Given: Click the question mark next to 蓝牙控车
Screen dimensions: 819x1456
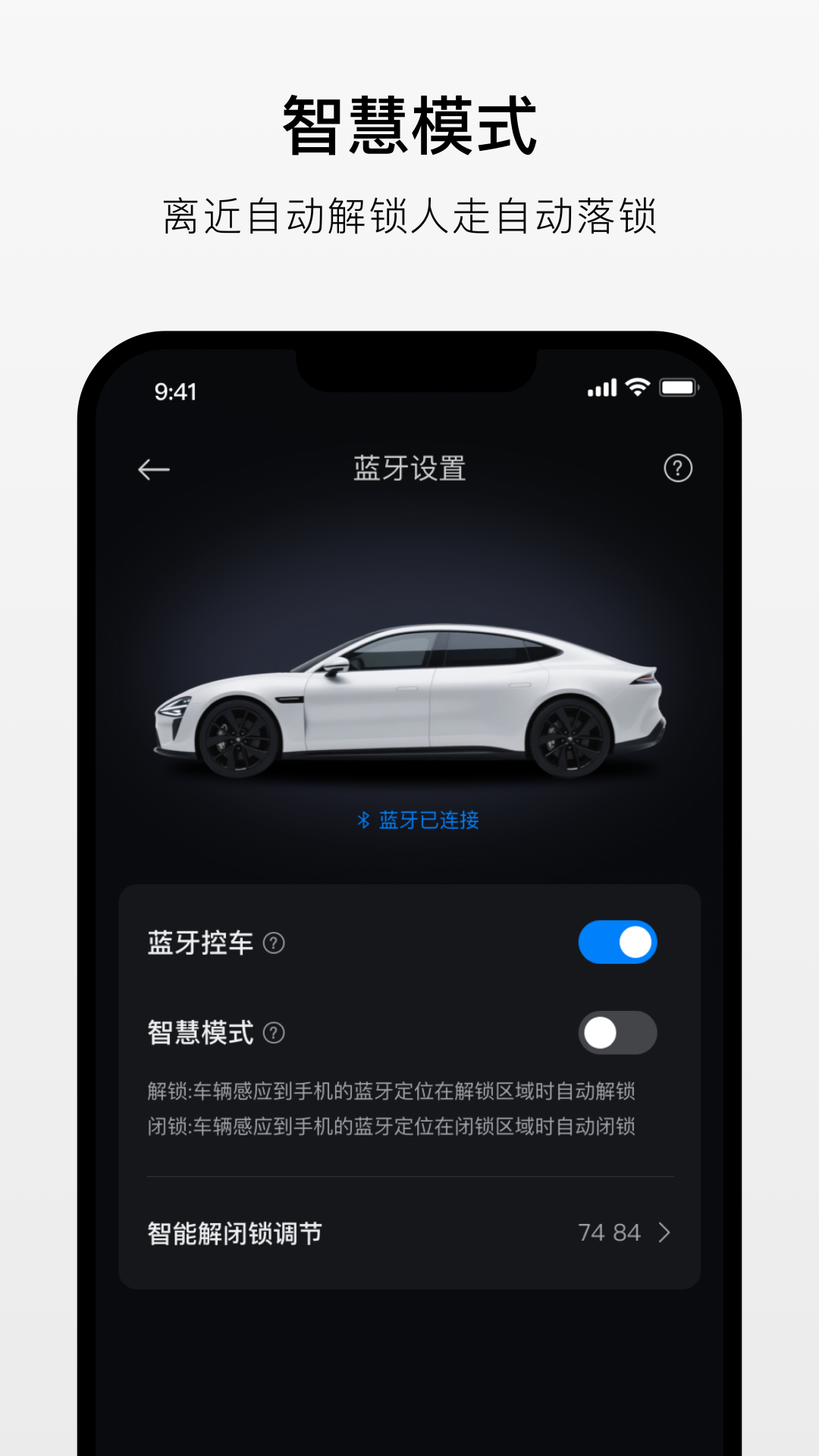Looking at the screenshot, I should tap(275, 943).
